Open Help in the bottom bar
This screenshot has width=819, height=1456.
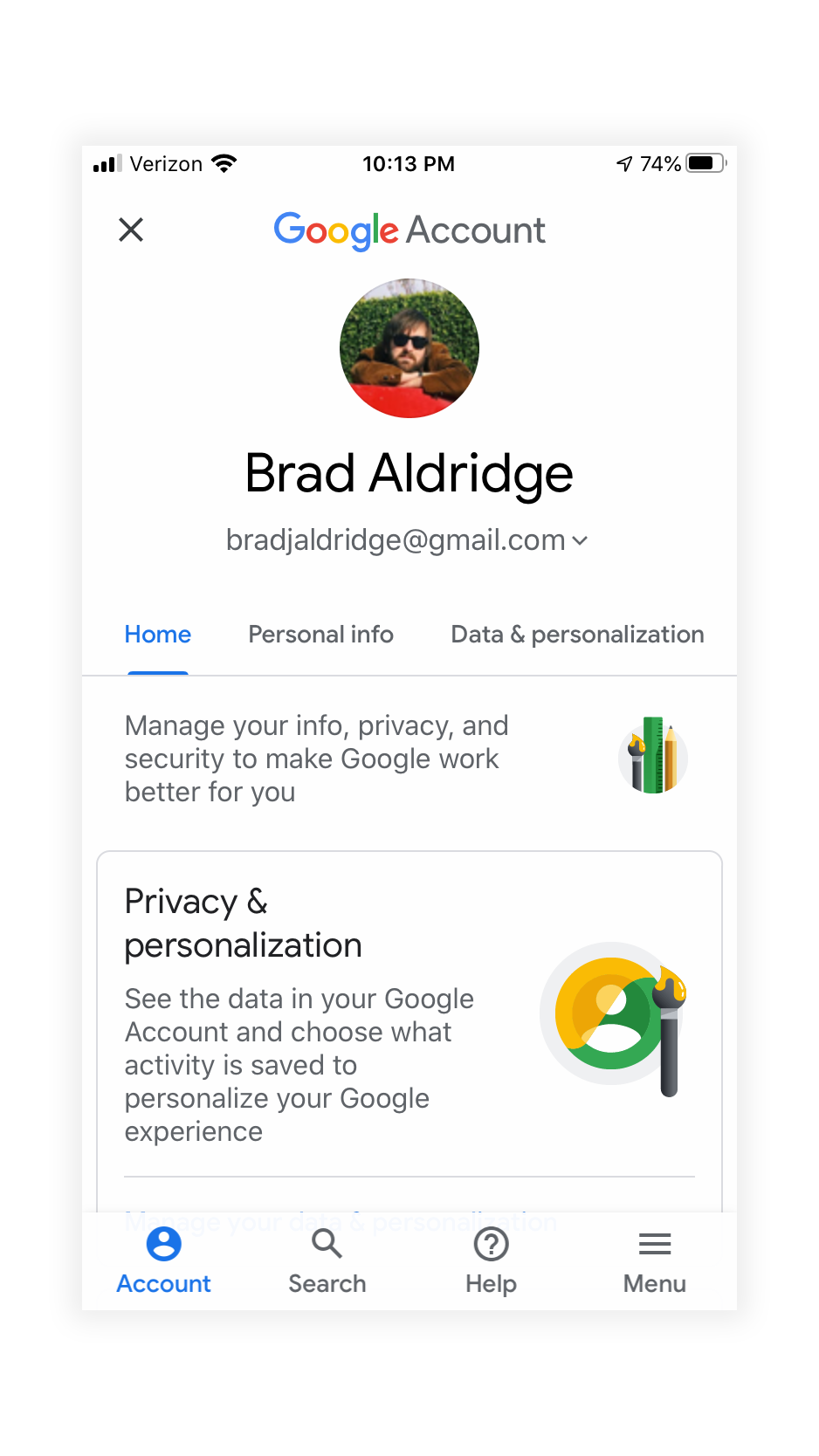tap(491, 1260)
